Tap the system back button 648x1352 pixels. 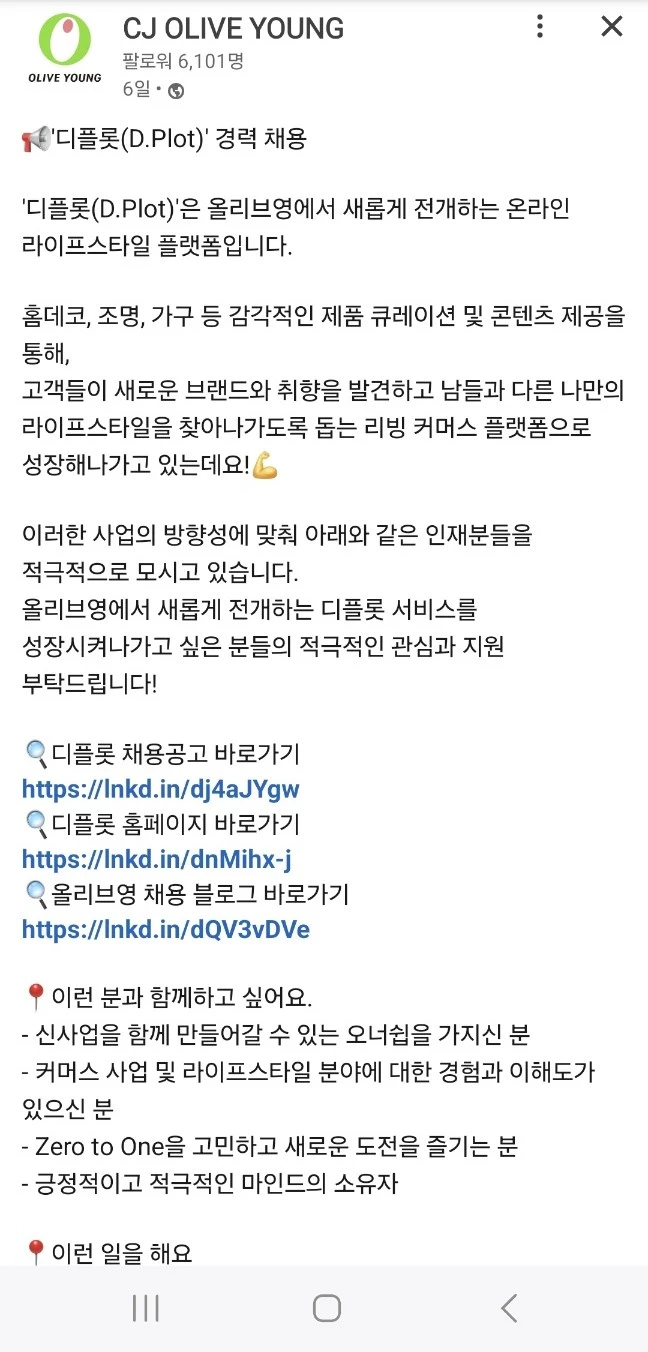(x=509, y=1308)
